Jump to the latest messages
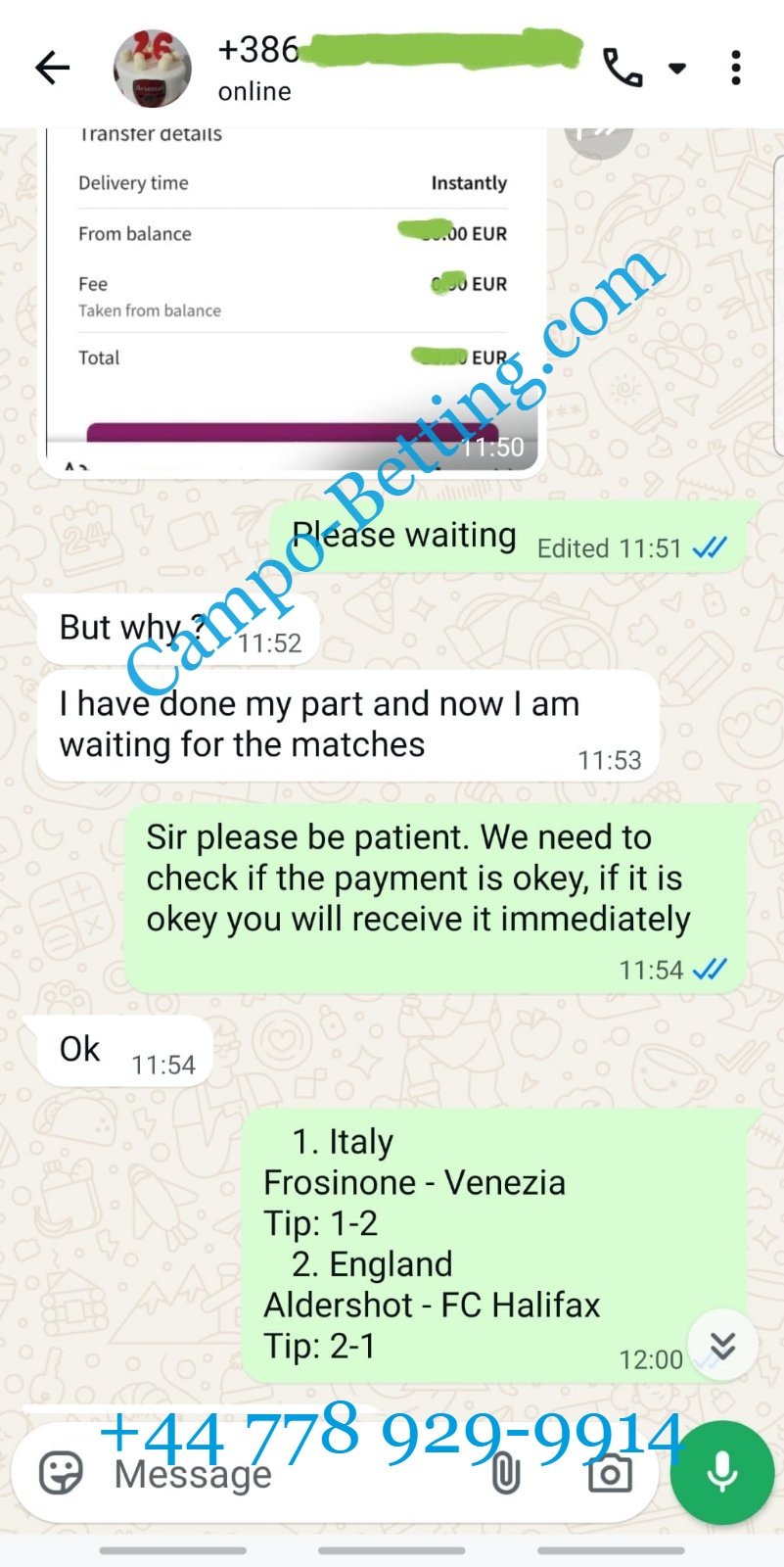The height and width of the screenshot is (1567, 784). 722,1345
